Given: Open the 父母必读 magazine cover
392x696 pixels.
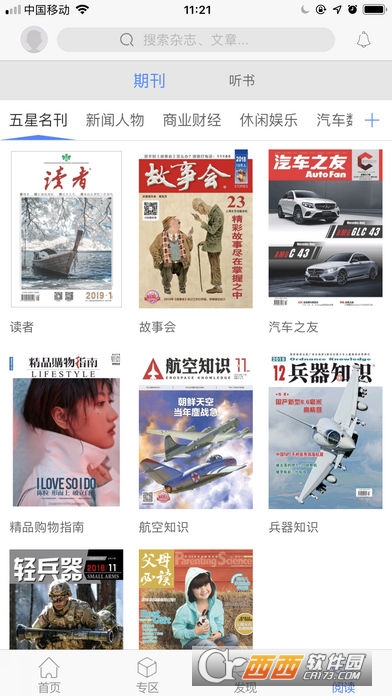Looking at the screenshot, I should click(196, 599).
